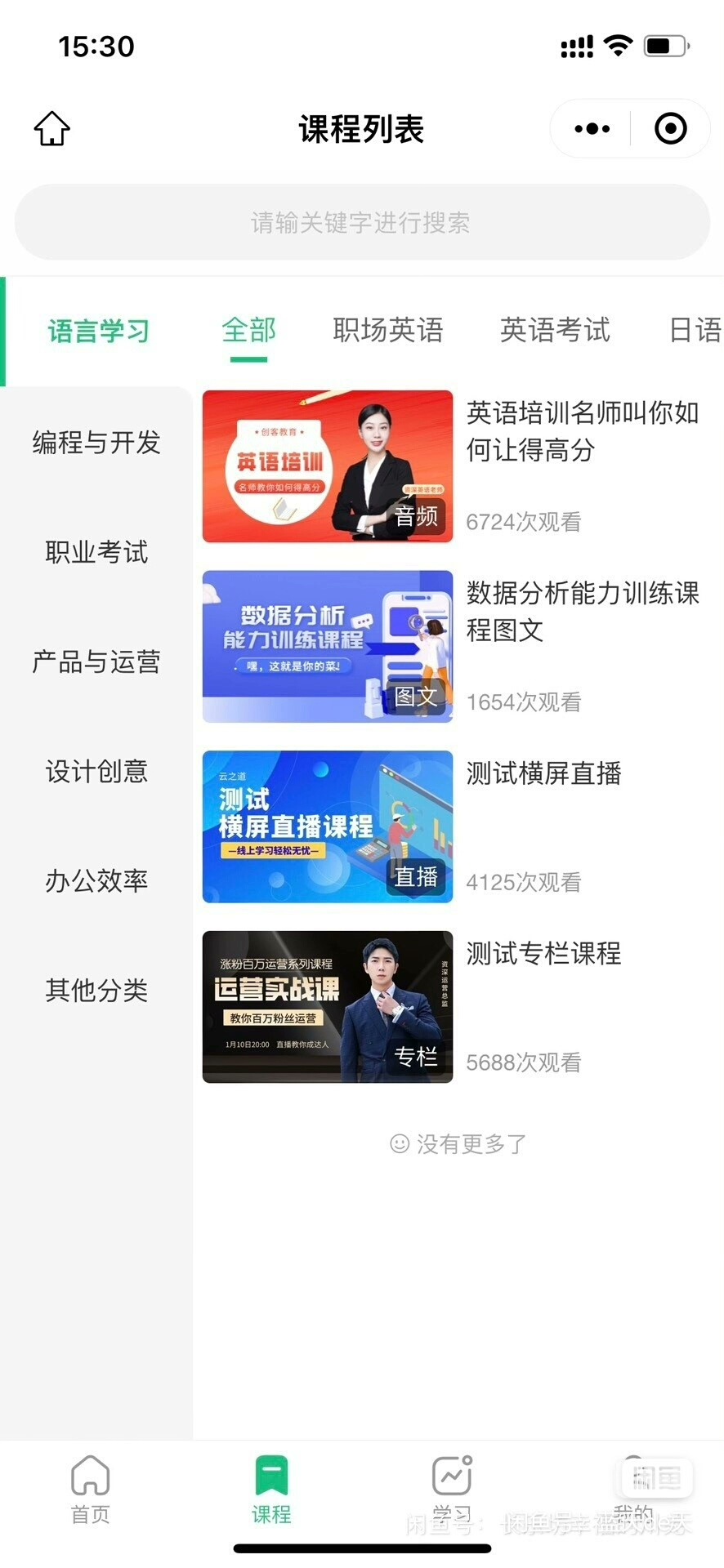Screen dimensions: 724x1568
Task: Show the 全部 sub-tab
Action: click(248, 330)
